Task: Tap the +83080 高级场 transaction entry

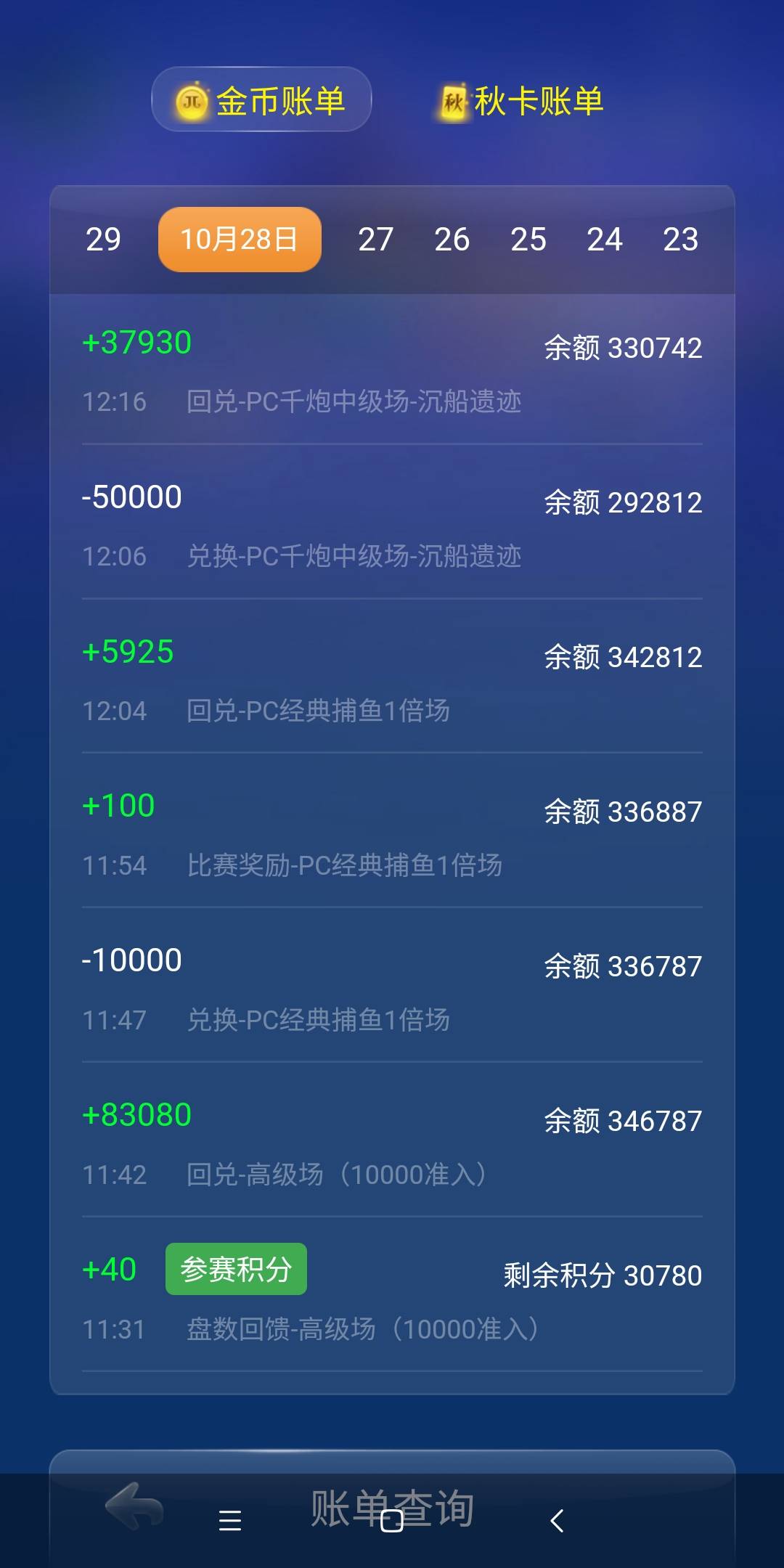Action: [x=392, y=1140]
